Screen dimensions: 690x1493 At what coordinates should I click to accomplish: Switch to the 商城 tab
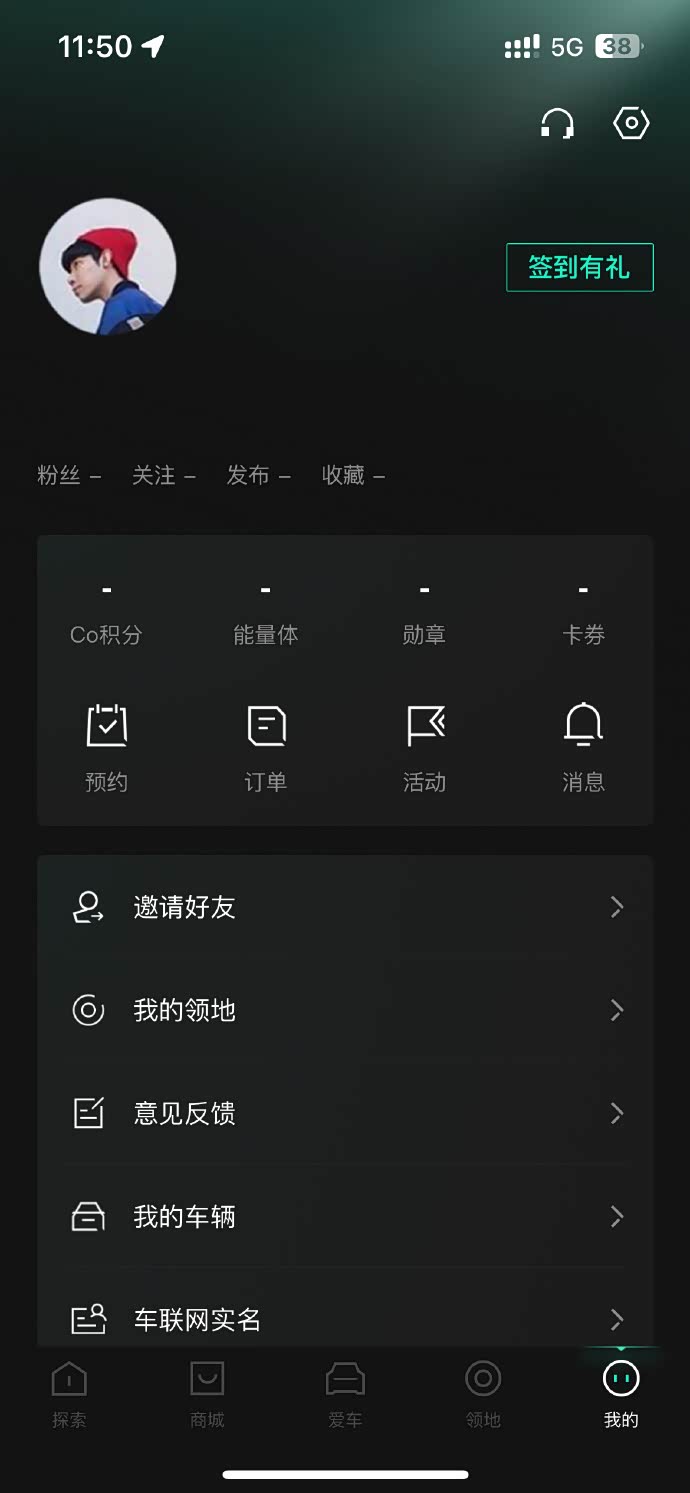[x=207, y=1394]
